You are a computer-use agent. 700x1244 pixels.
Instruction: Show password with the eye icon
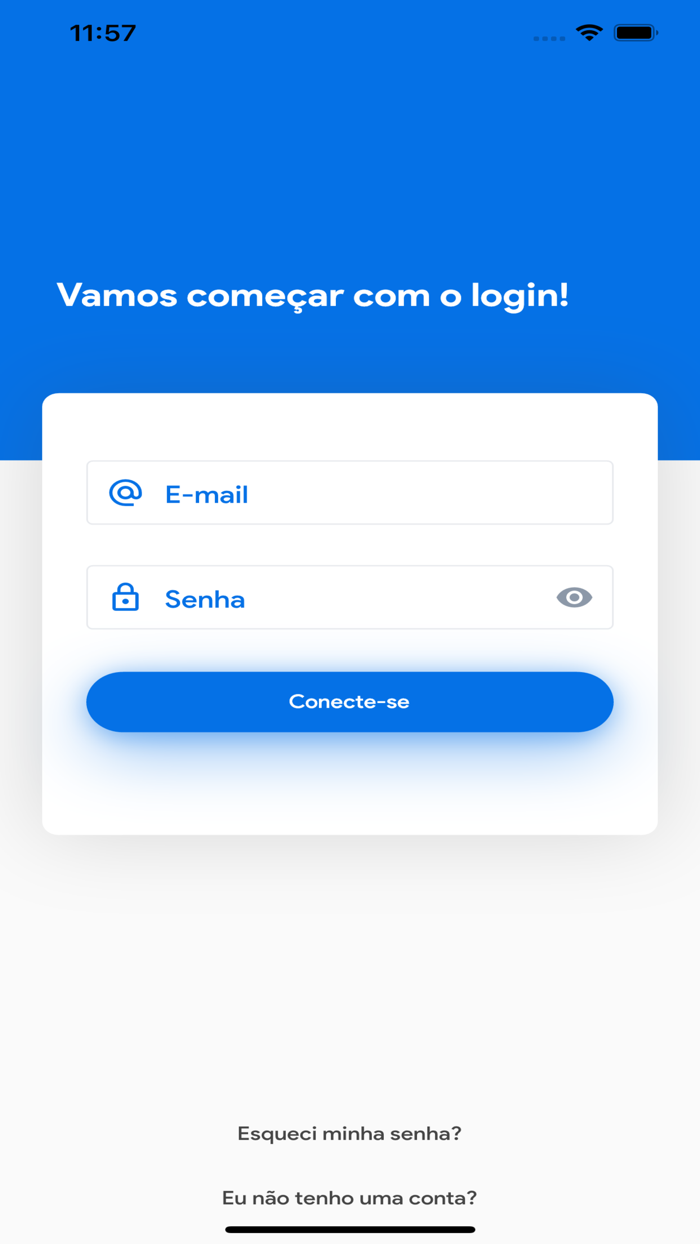(574, 598)
